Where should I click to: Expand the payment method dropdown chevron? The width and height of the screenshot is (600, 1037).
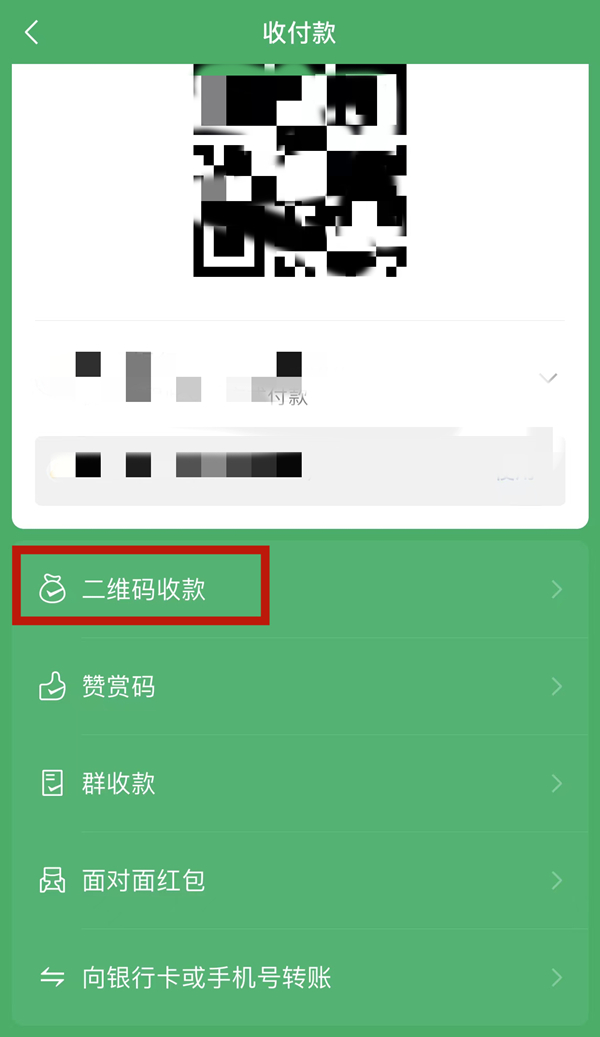[x=548, y=378]
